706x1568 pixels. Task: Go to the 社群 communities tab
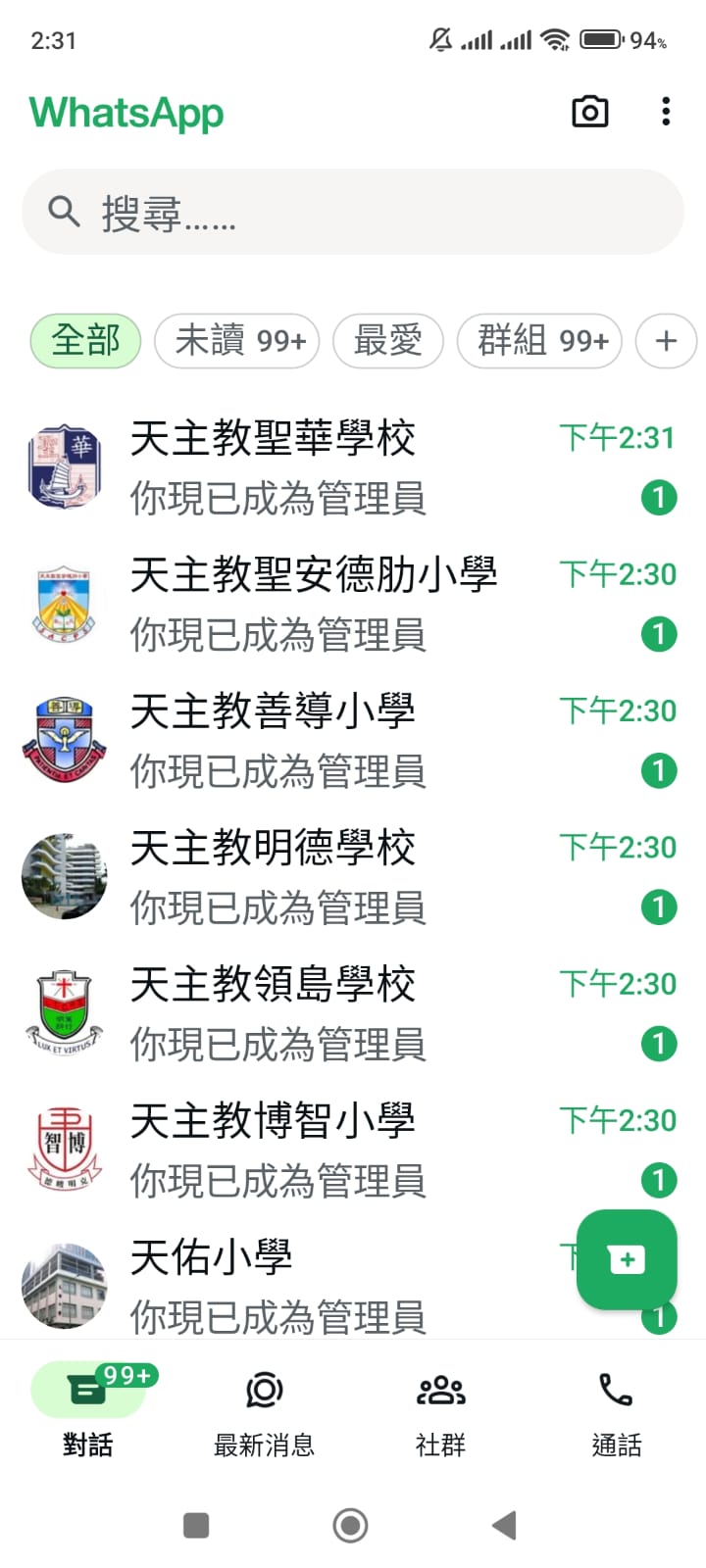pyautogui.click(x=440, y=1411)
